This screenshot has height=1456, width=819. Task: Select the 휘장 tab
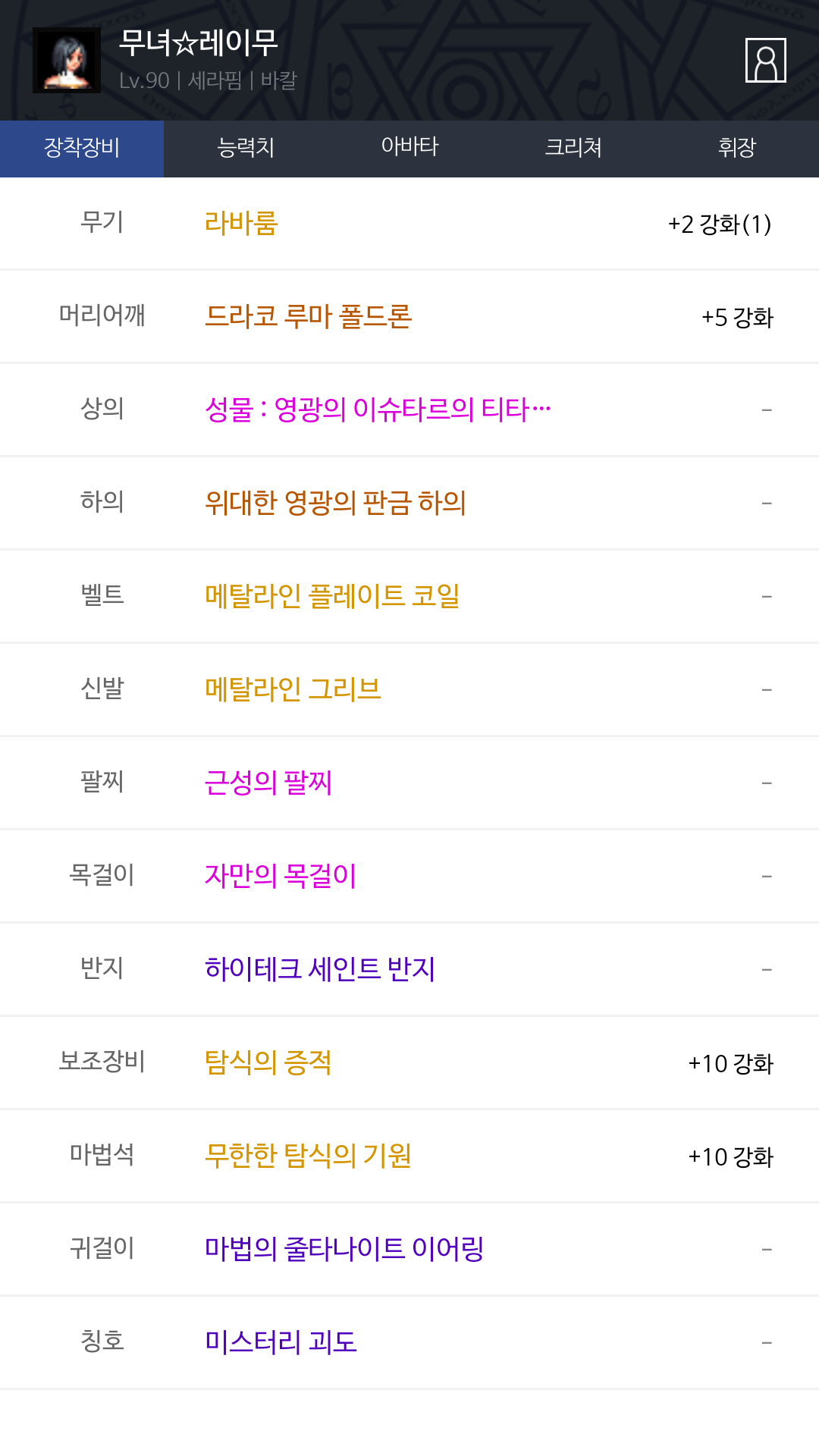pyautogui.click(x=737, y=148)
